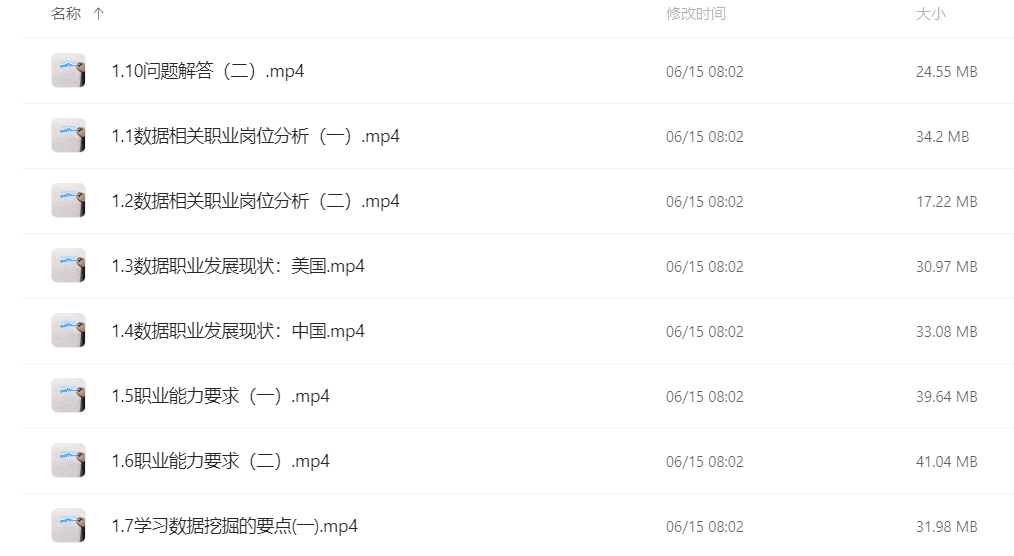Open 1.6职业能力要求（二）.mp4
1014x556 pixels.
220,462
